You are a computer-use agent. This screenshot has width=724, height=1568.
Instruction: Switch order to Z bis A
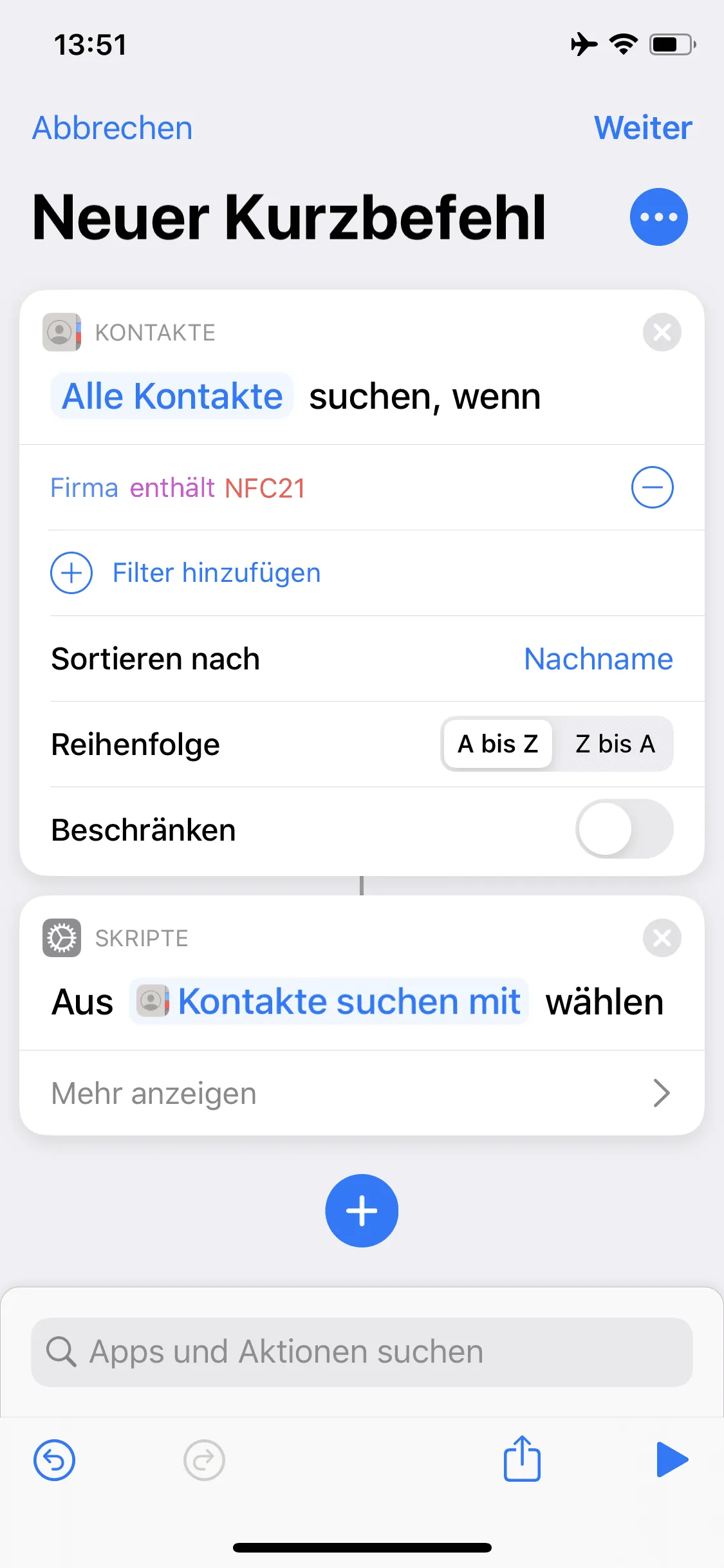(x=615, y=744)
